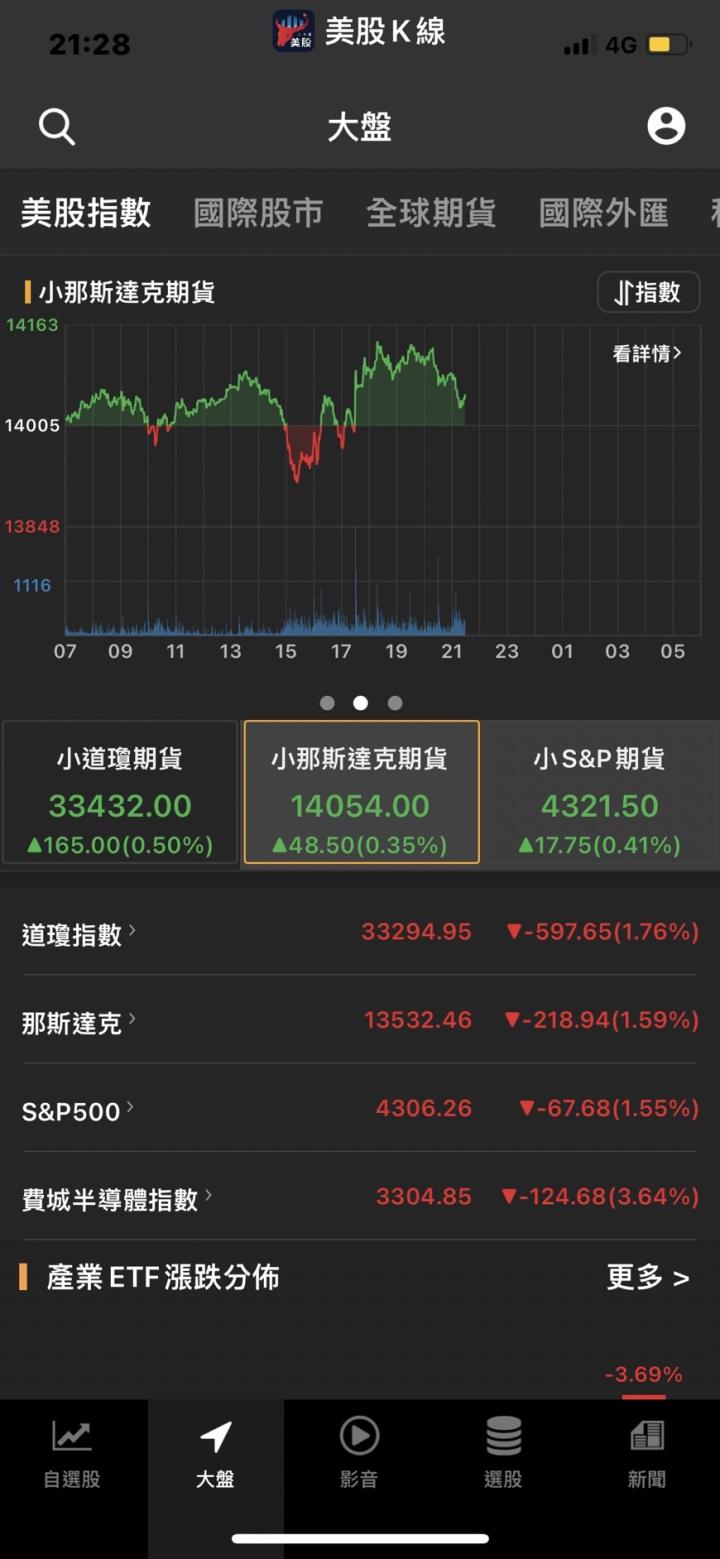Open 看詳情 chart details

click(647, 353)
